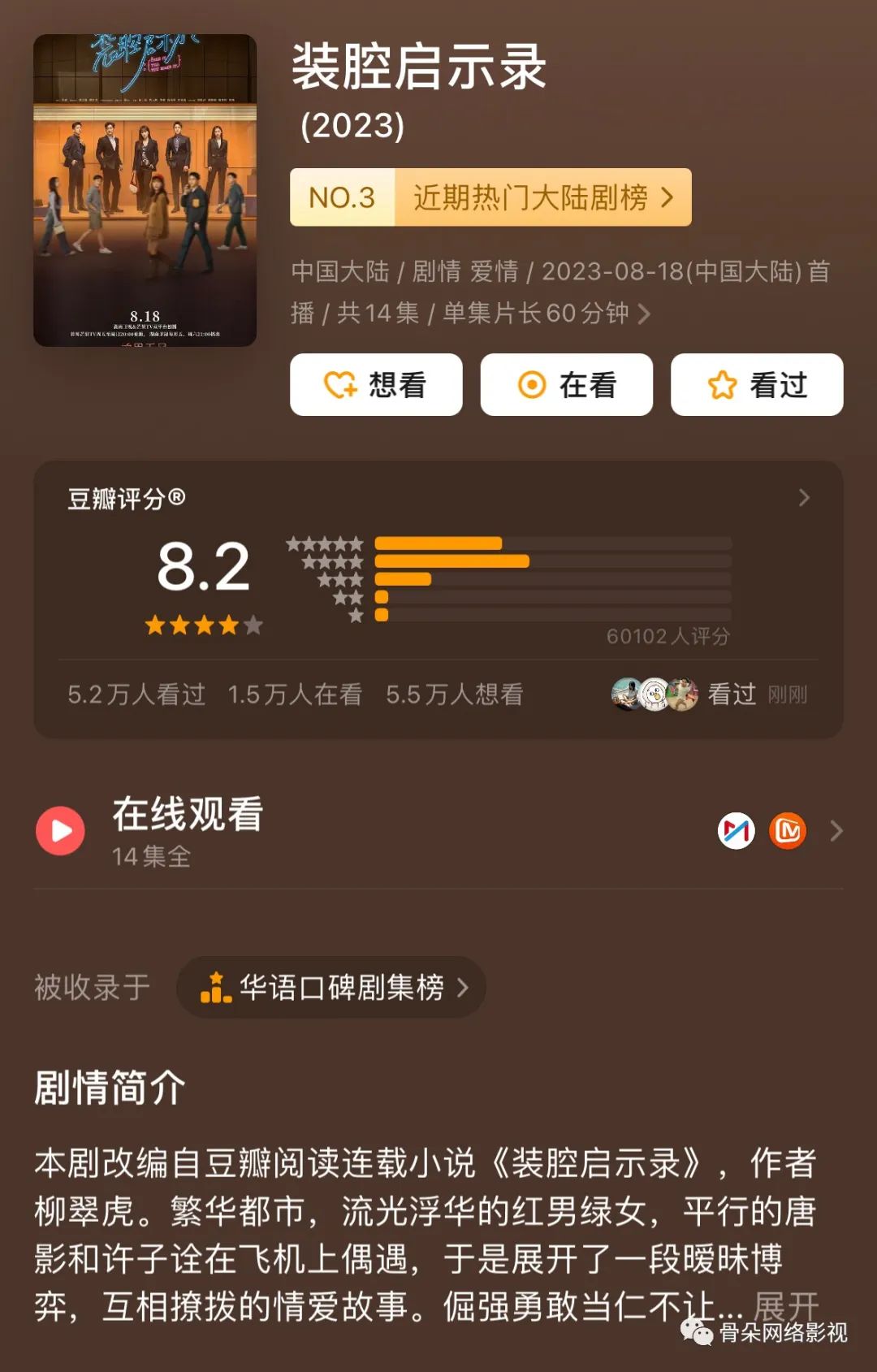Mark the show as 看过

click(756, 385)
